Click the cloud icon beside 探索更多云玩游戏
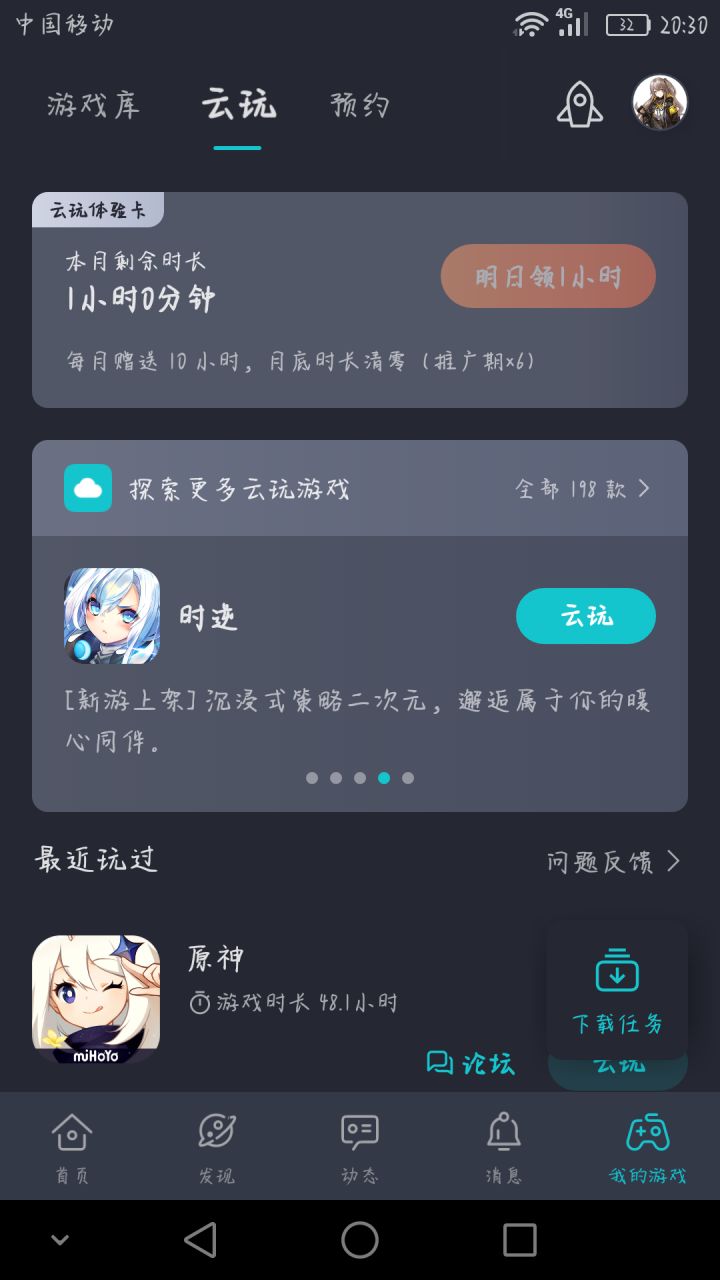The image size is (720, 1280). click(x=88, y=489)
